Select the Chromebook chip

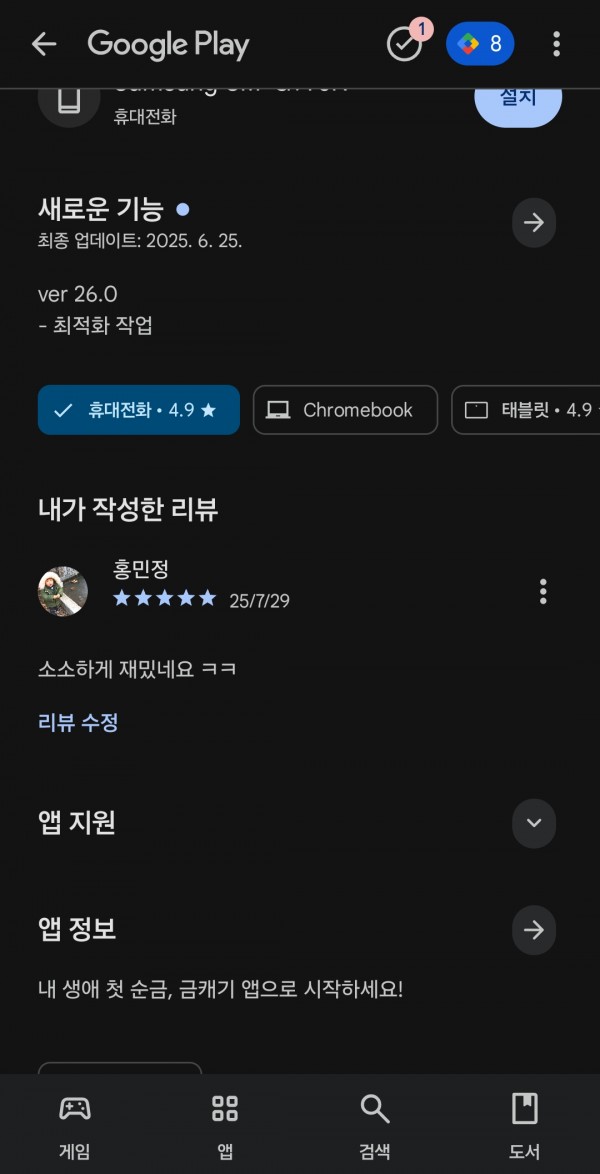tap(345, 410)
